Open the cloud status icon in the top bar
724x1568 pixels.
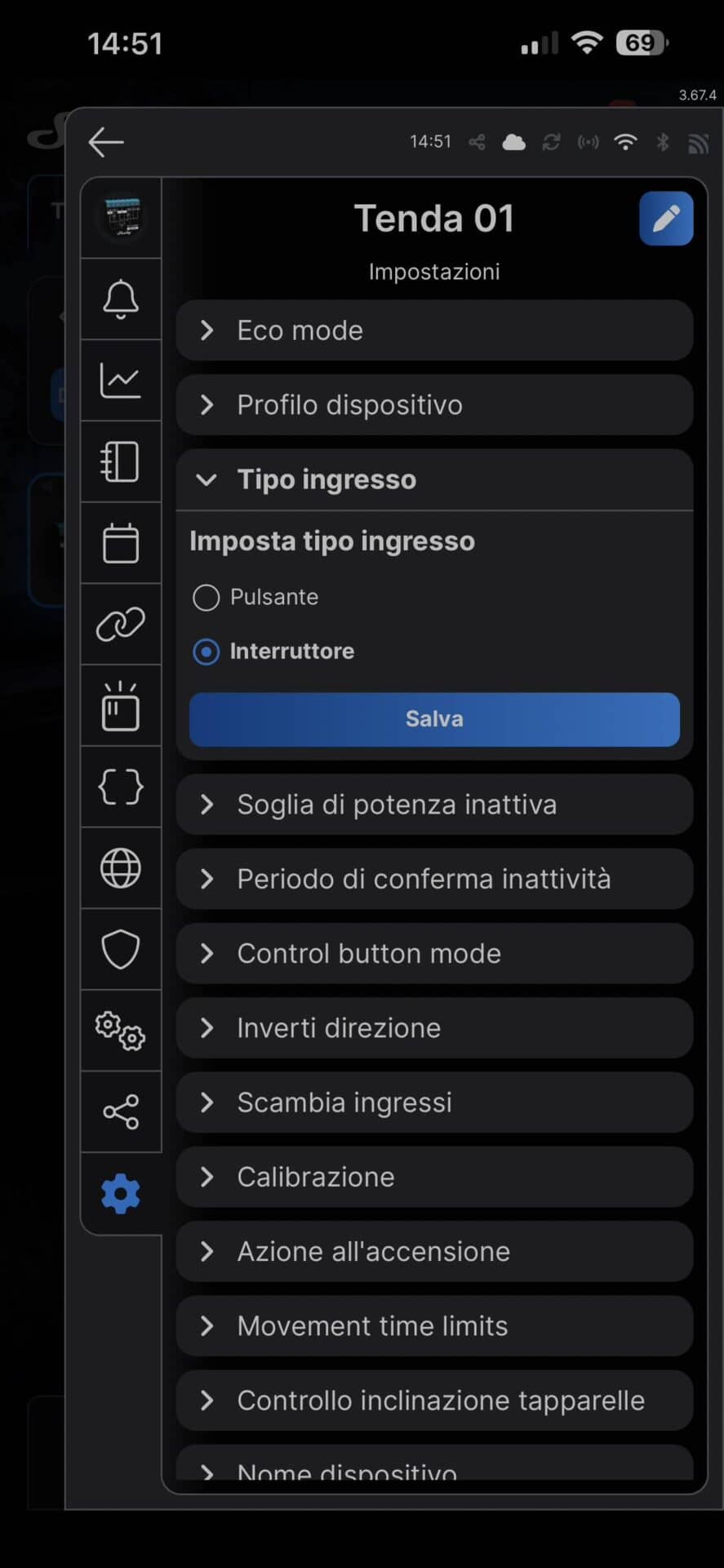click(514, 142)
